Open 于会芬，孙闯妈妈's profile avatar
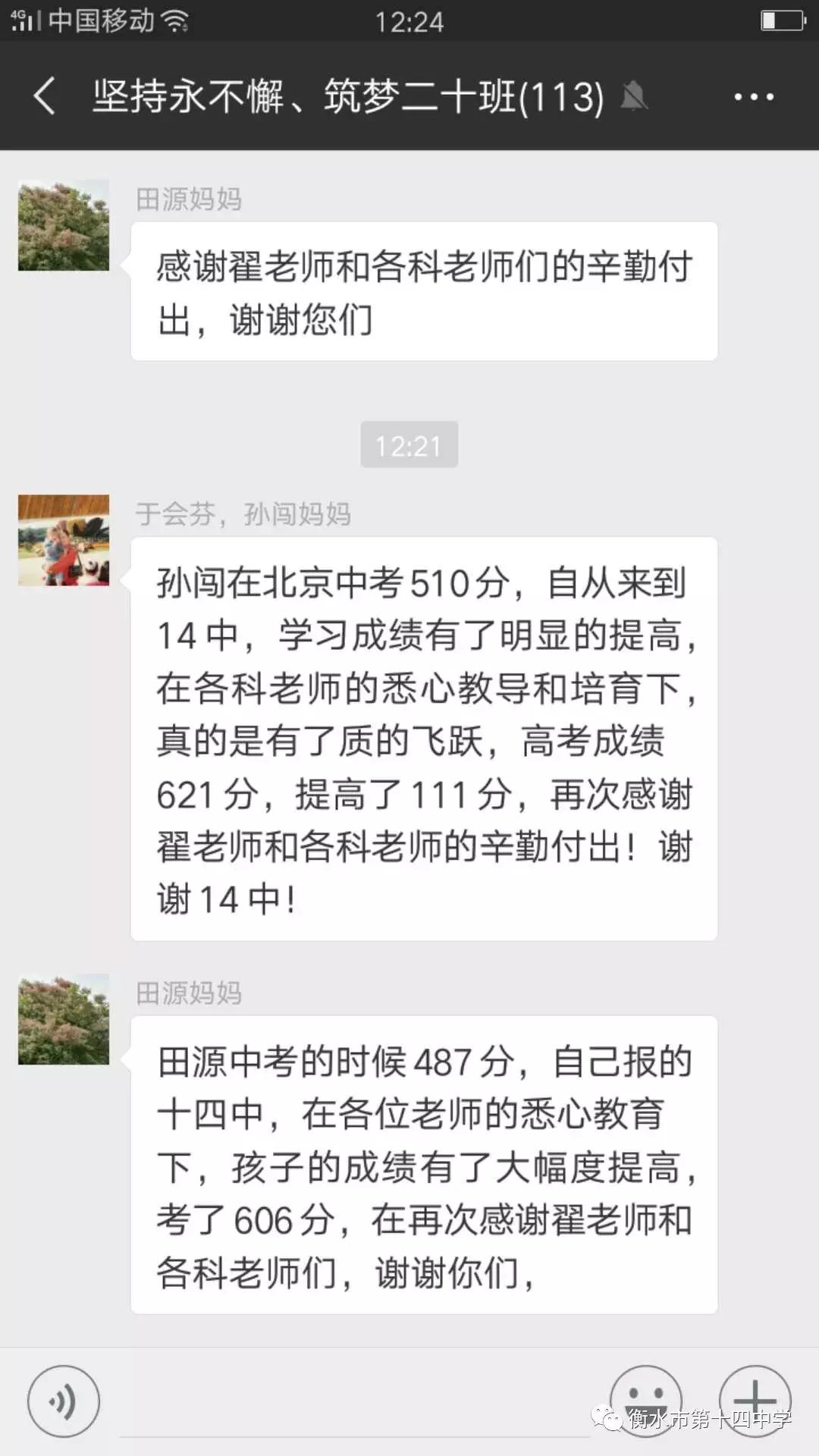Screen dimensions: 819x1456 click(x=63, y=540)
